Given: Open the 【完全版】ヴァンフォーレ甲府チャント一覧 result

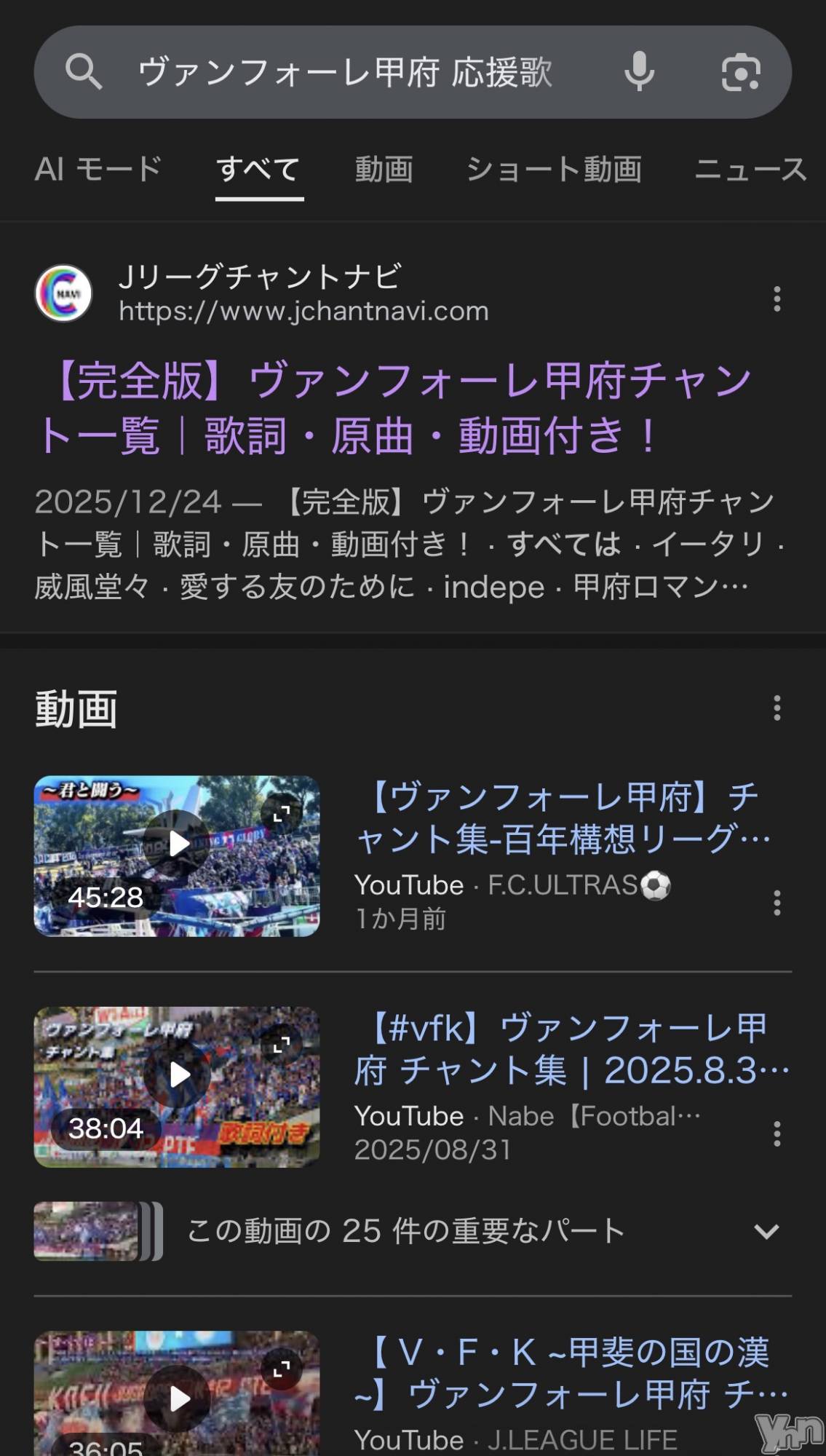Looking at the screenshot, I should (x=393, y=408).
